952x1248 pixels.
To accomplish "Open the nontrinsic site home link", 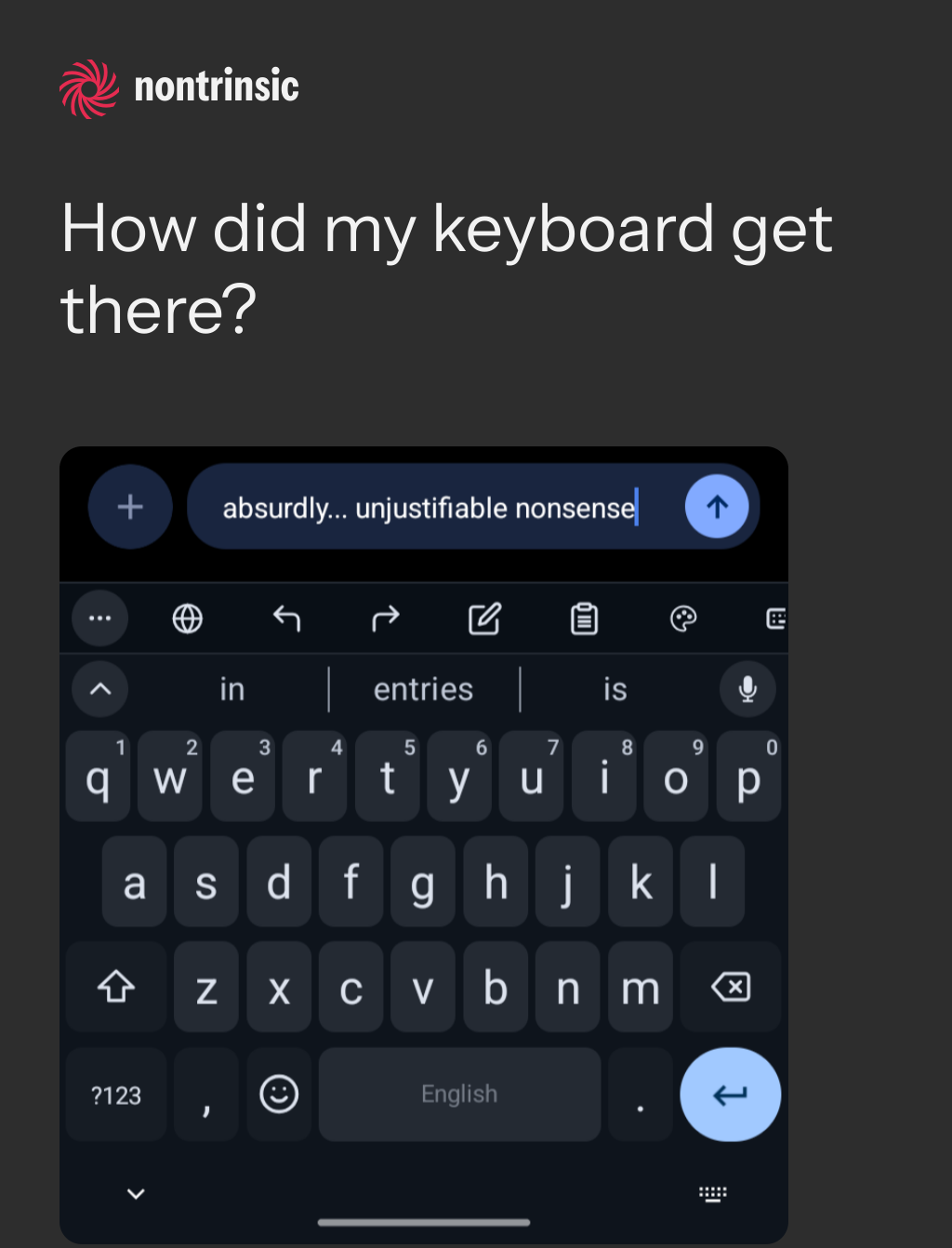I will [179, 88].
